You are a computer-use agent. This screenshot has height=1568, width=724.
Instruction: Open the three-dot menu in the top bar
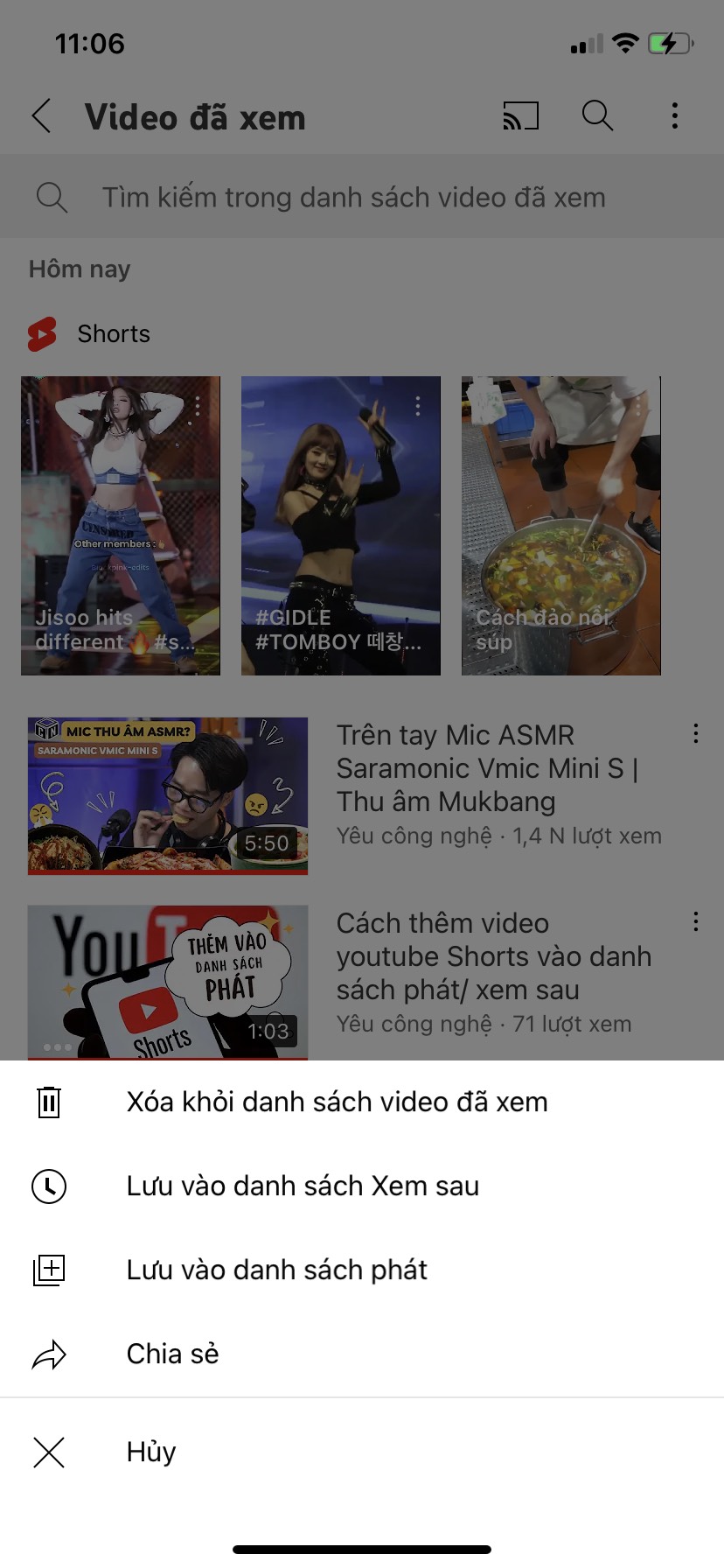tap(674, 115)
